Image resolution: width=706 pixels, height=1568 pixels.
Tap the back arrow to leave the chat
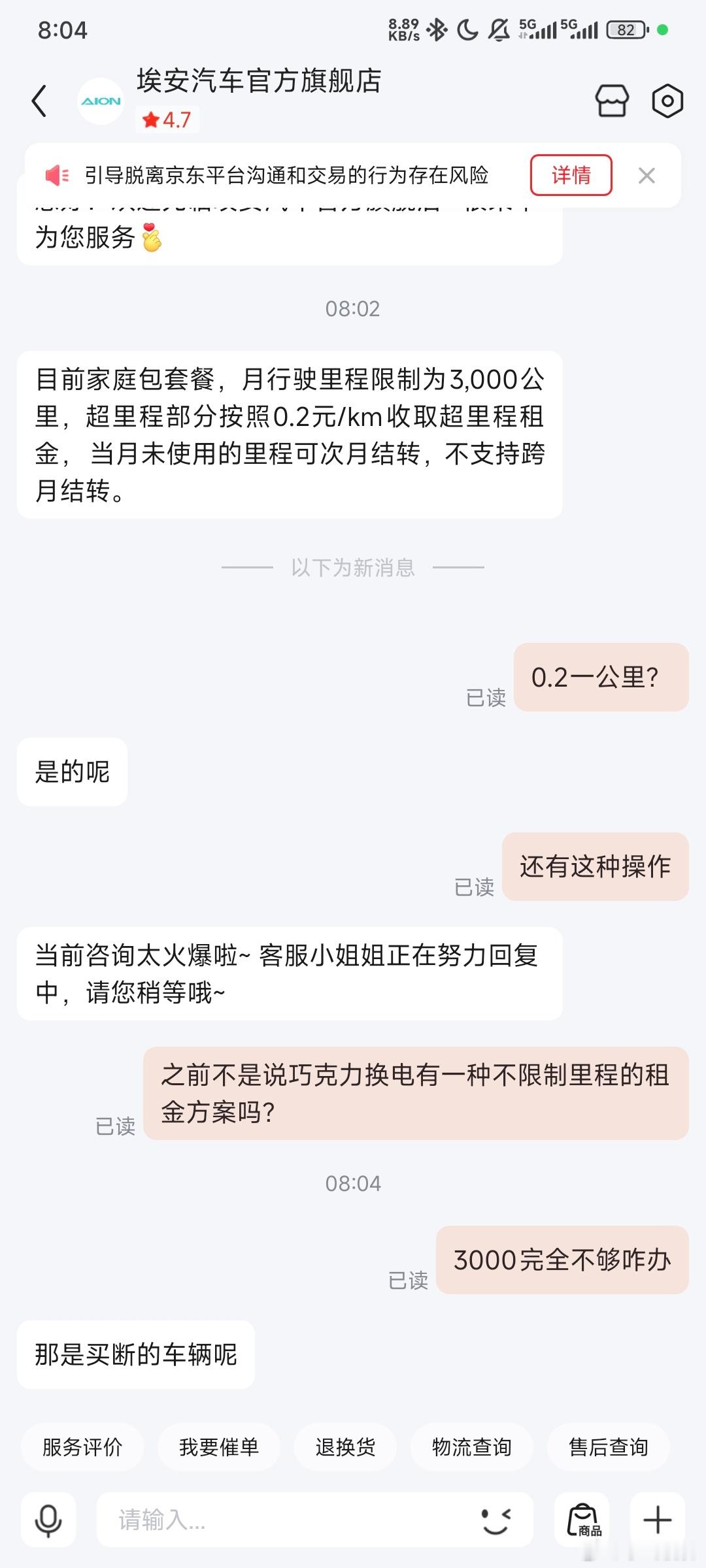pyautogui.click(x=39, y=99)
